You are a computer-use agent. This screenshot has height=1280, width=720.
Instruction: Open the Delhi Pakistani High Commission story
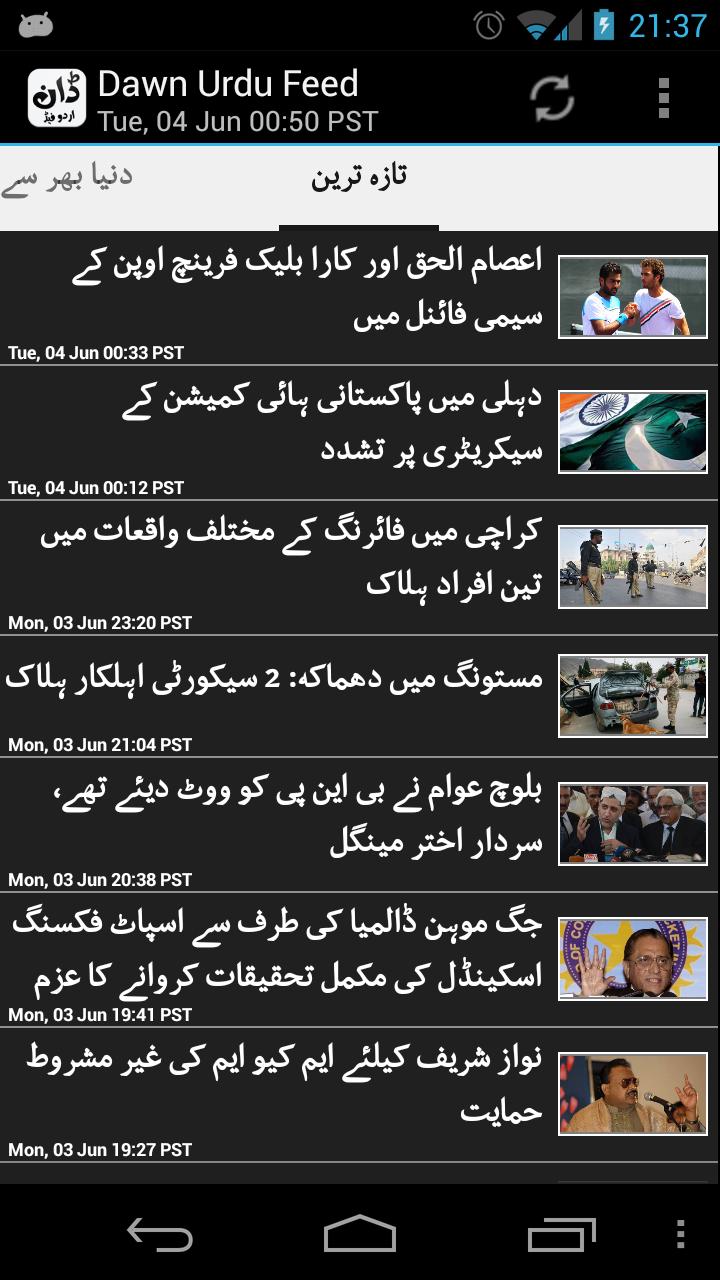tap(360, 432)
